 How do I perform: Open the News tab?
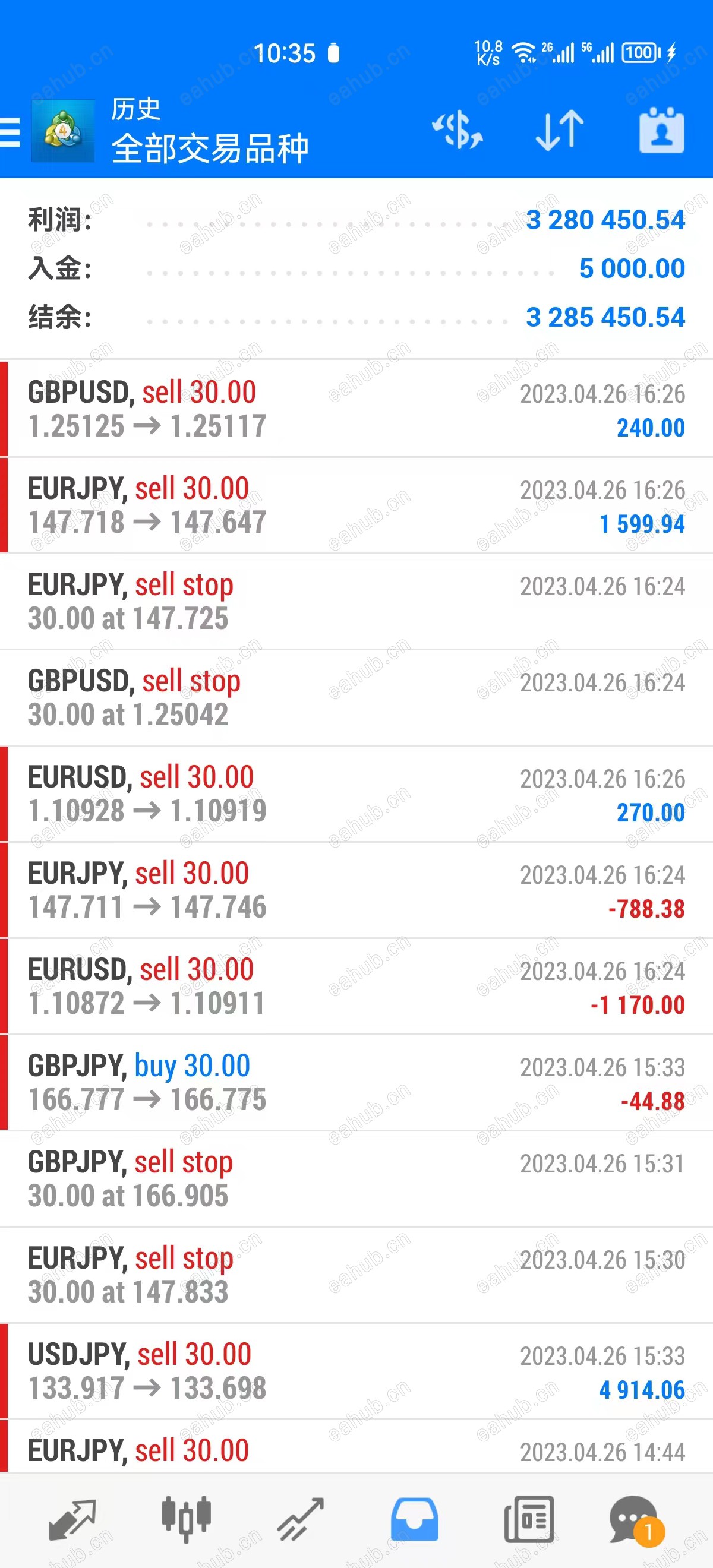pyautogui.click(x=528, y=1519)
